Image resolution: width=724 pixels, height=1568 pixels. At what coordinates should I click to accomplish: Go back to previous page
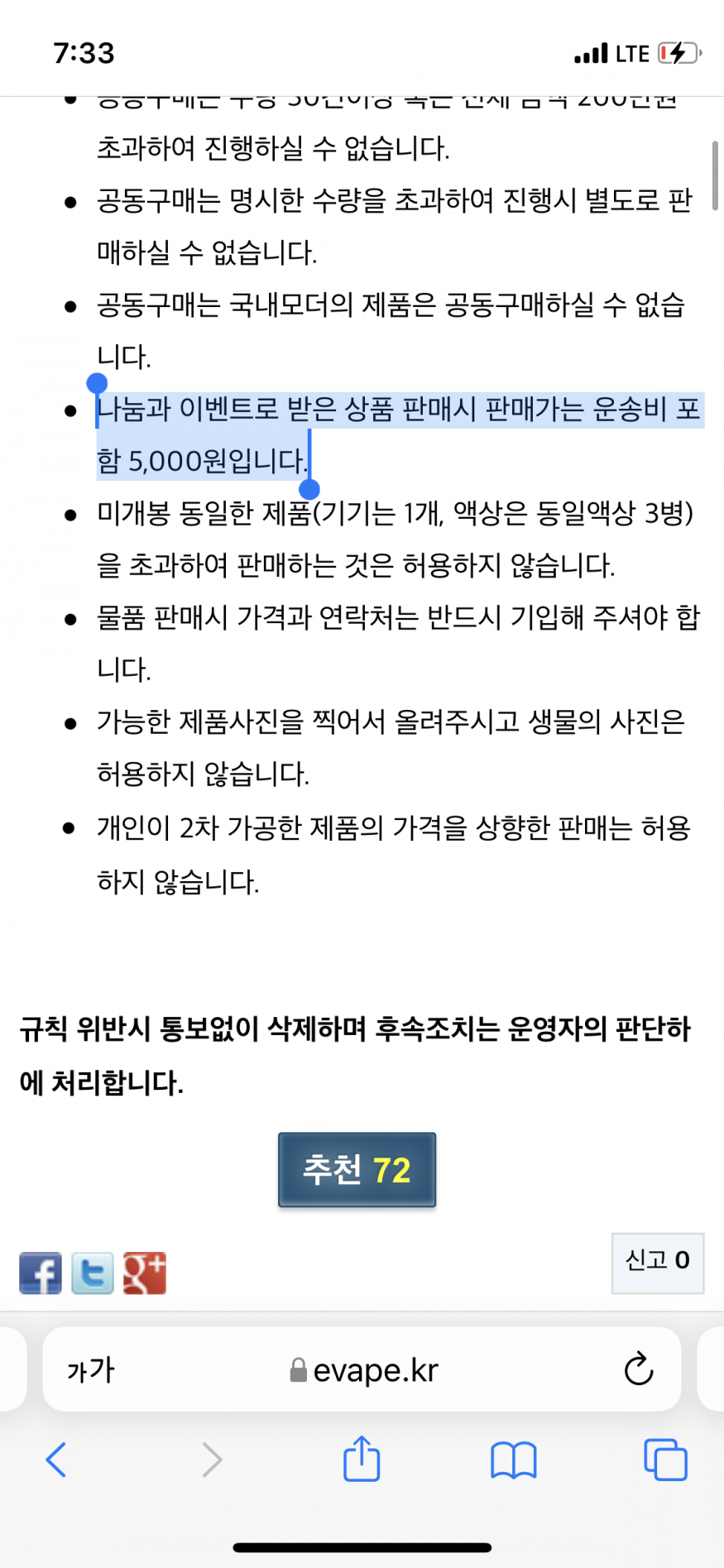56,1459
